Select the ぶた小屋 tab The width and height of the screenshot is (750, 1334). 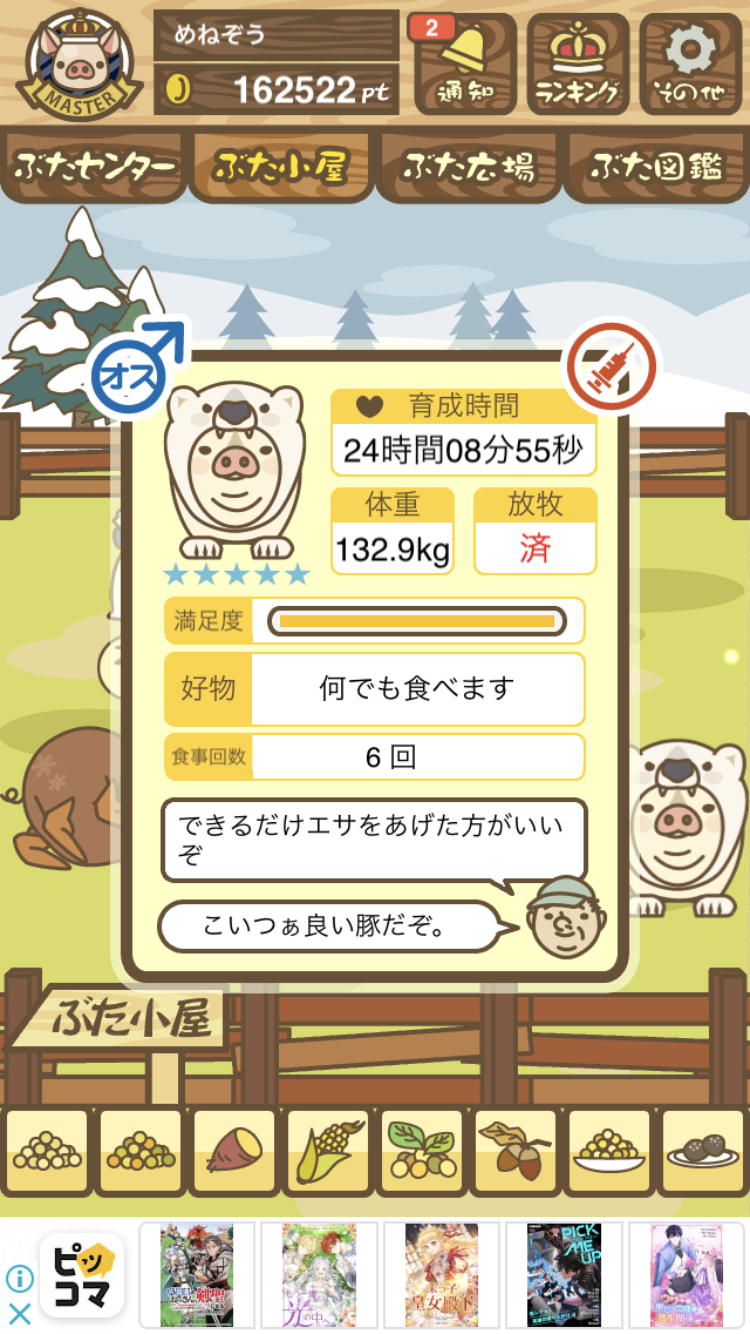click(x=281, y=166)
